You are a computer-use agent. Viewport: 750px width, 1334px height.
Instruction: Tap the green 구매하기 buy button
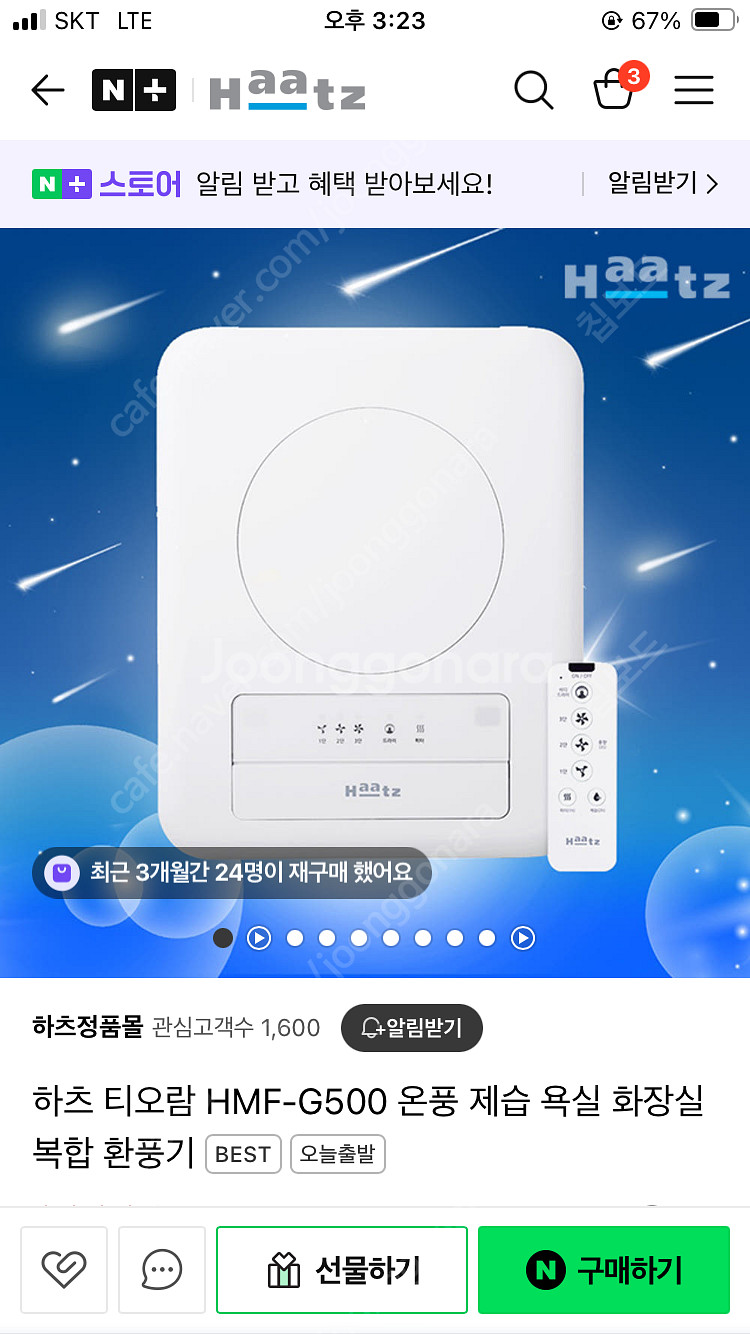(x=603, y=1270)
